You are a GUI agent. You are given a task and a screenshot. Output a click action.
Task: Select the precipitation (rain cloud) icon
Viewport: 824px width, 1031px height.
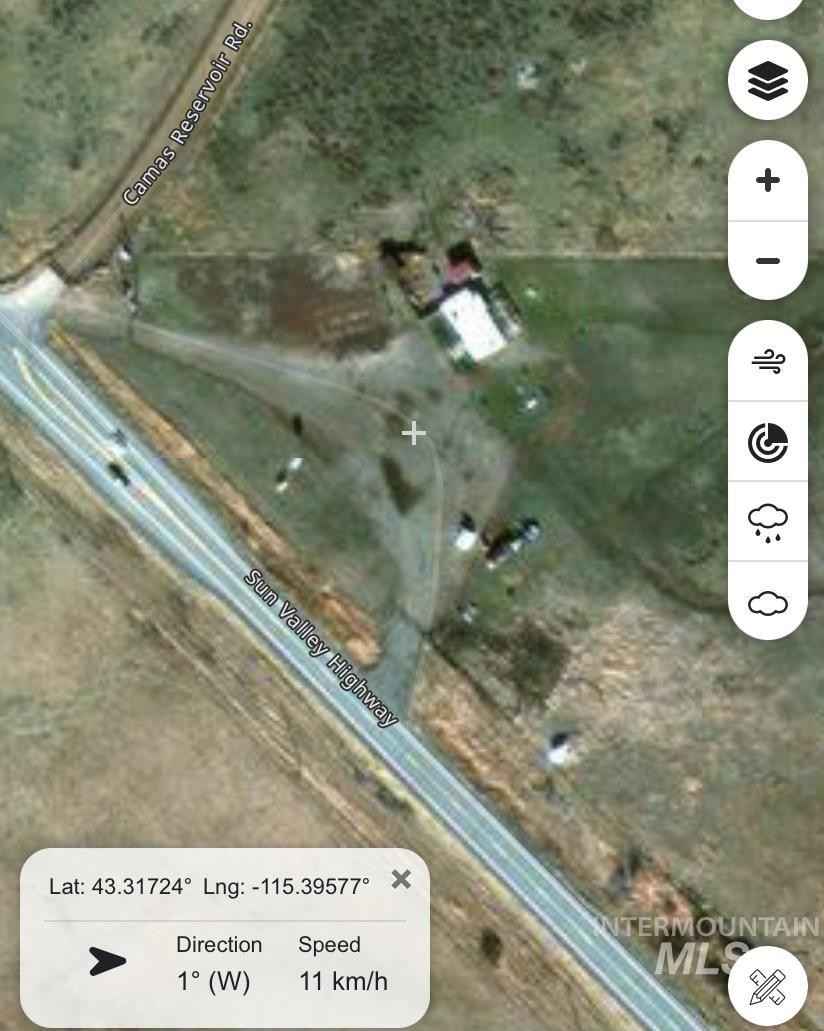click(767, 519)
